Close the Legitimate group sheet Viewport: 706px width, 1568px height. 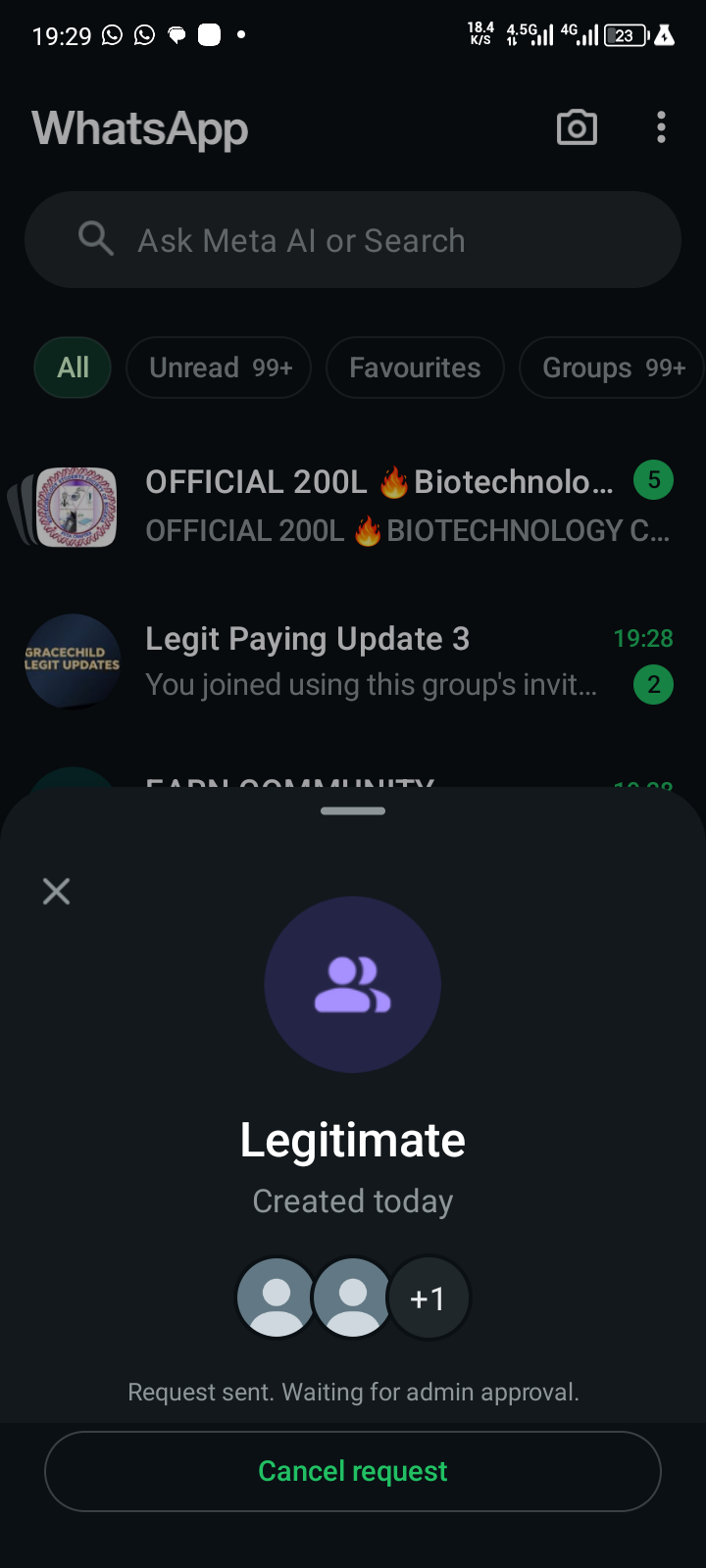click(57, 891)
